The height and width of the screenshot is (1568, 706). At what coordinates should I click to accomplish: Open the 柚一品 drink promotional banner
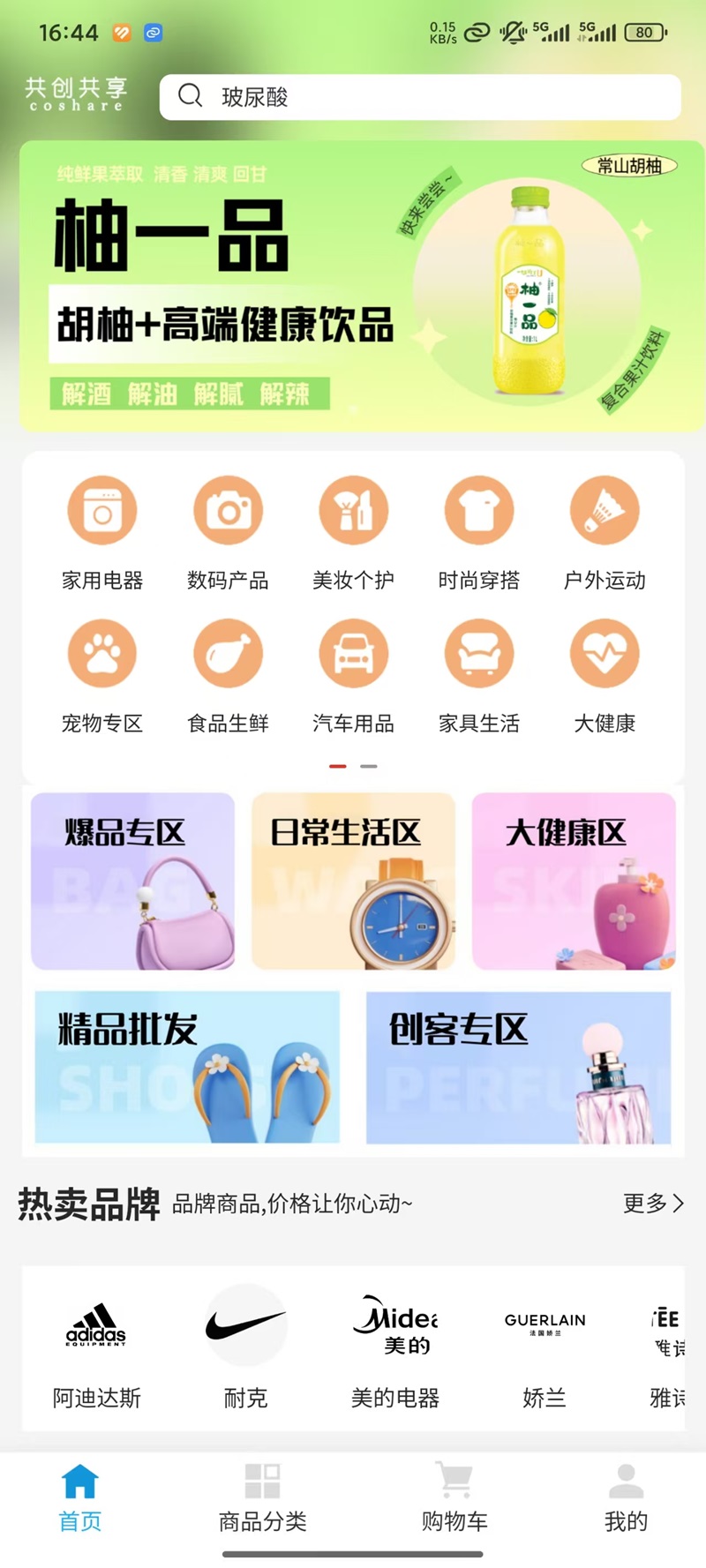coord(353,281)
